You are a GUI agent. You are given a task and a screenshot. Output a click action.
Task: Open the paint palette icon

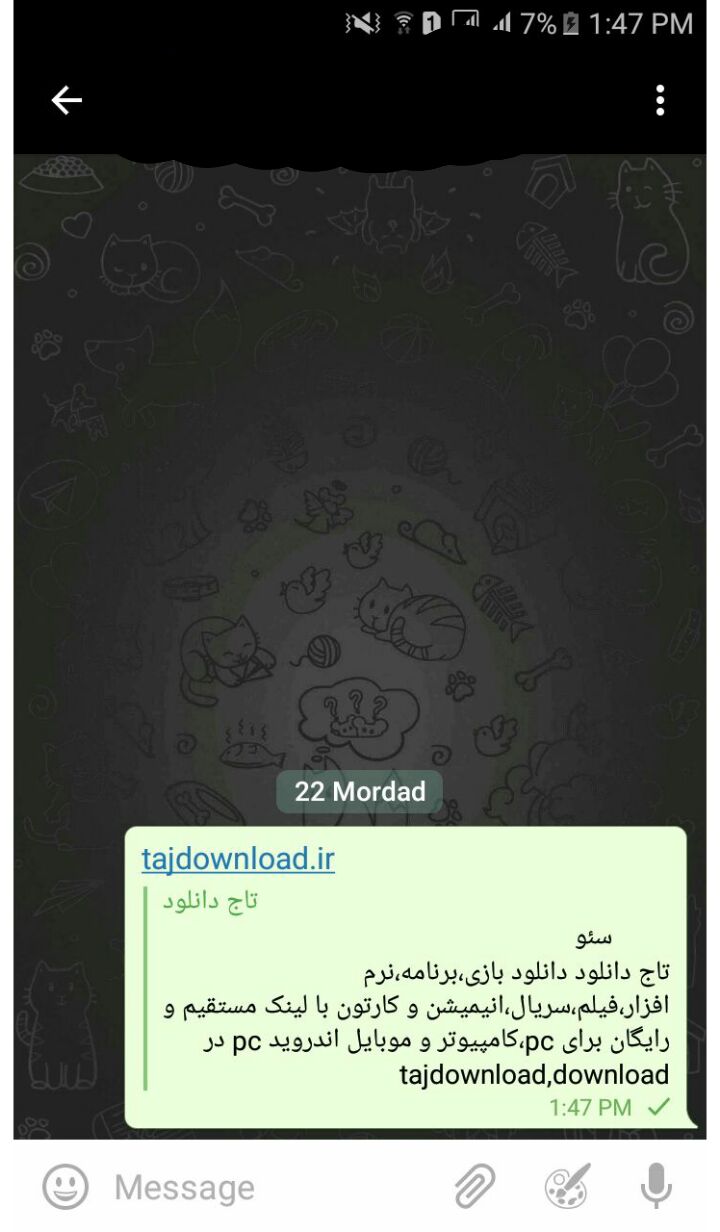(568, 1187)
